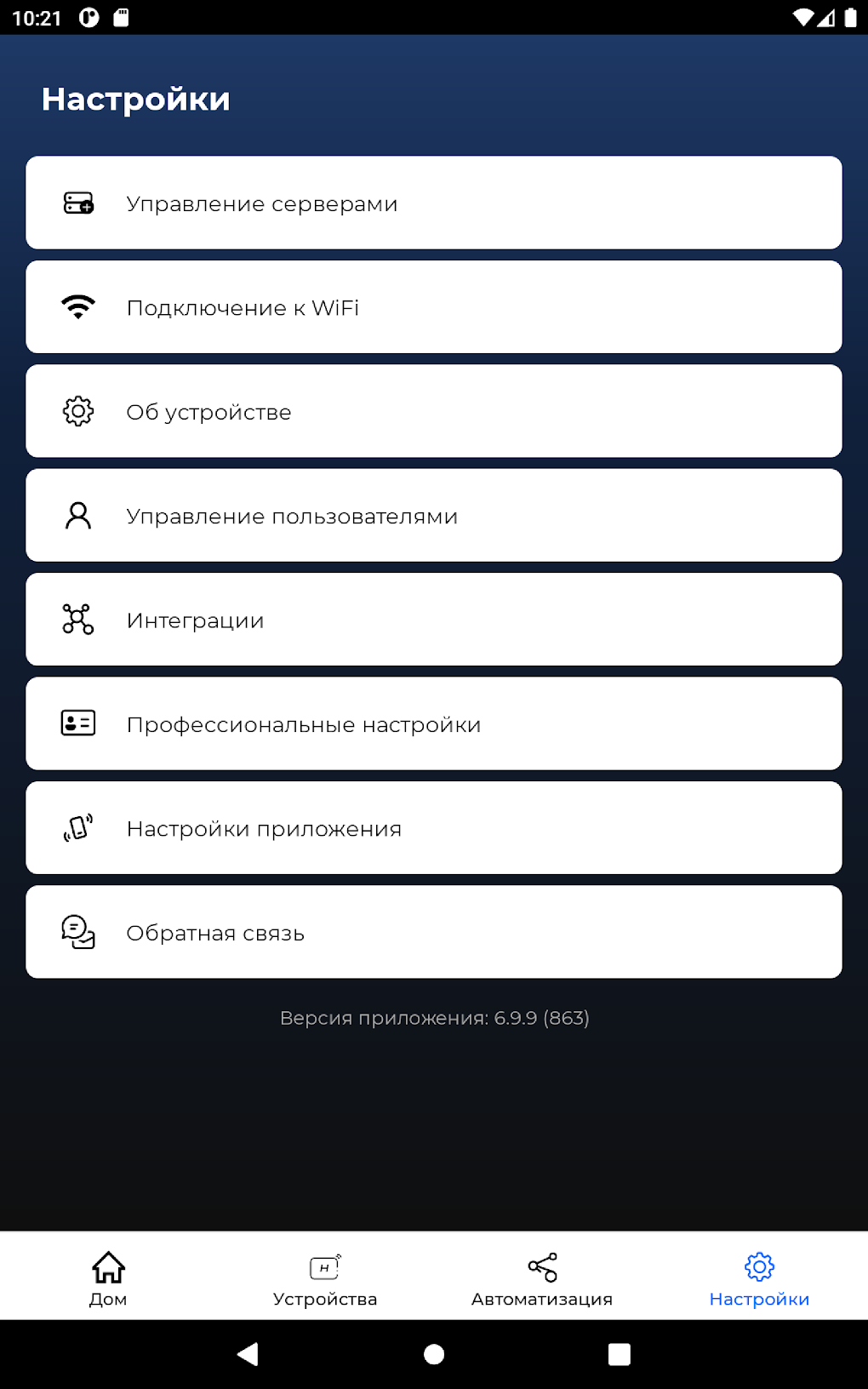
Task: Open Подключение к WiFi
Action: pos(434,307)
